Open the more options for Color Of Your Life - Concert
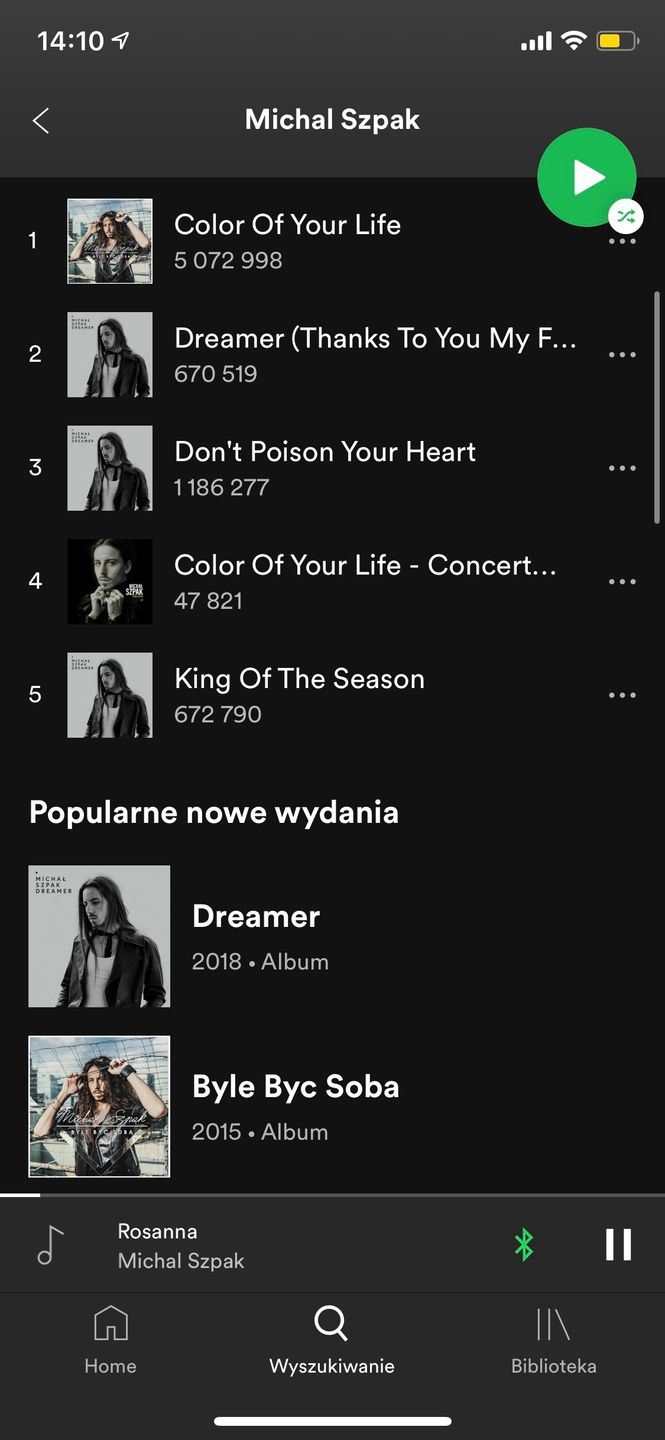665x1440 pixels. 622,582
